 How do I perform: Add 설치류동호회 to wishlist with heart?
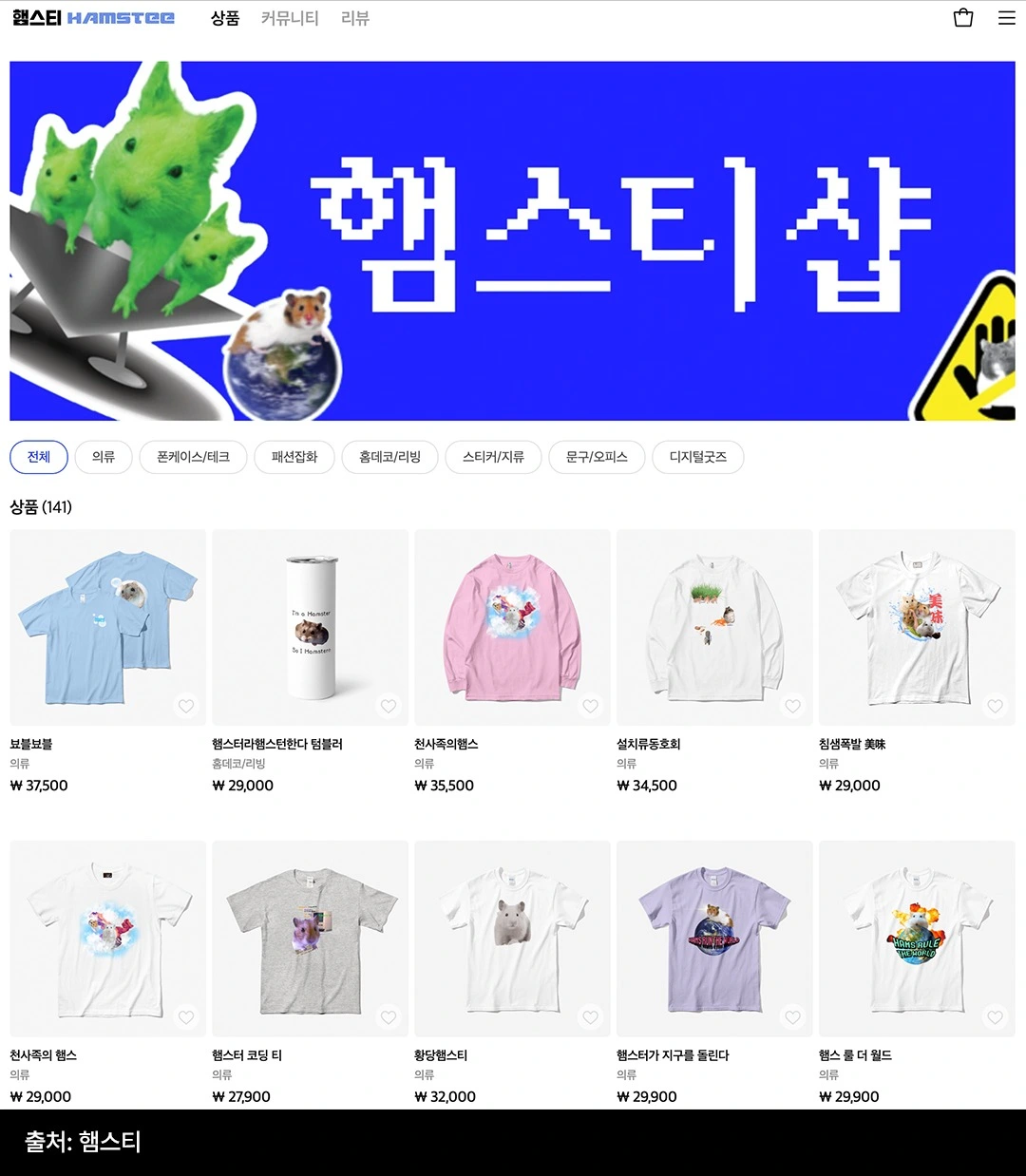pos(792,706)
